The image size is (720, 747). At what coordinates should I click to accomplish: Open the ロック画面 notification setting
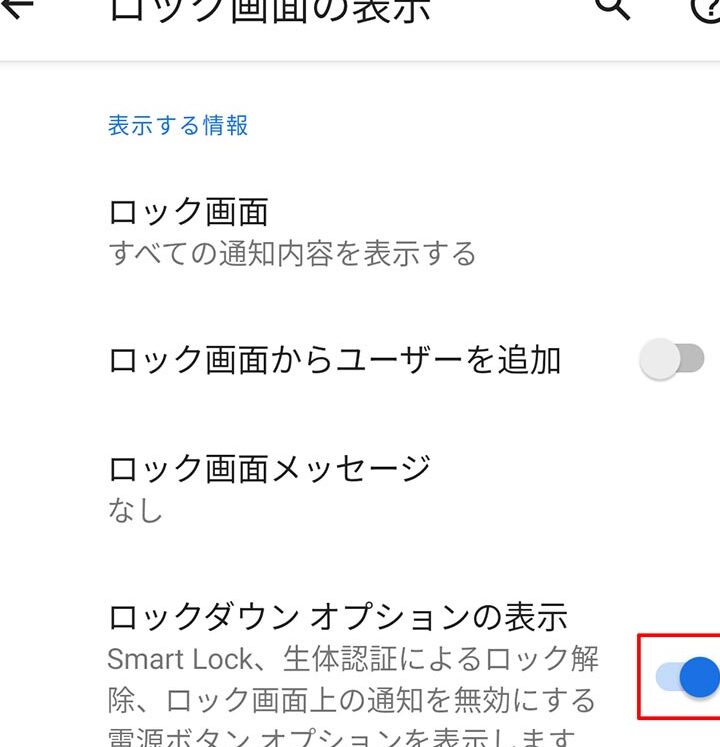[290, 231]
